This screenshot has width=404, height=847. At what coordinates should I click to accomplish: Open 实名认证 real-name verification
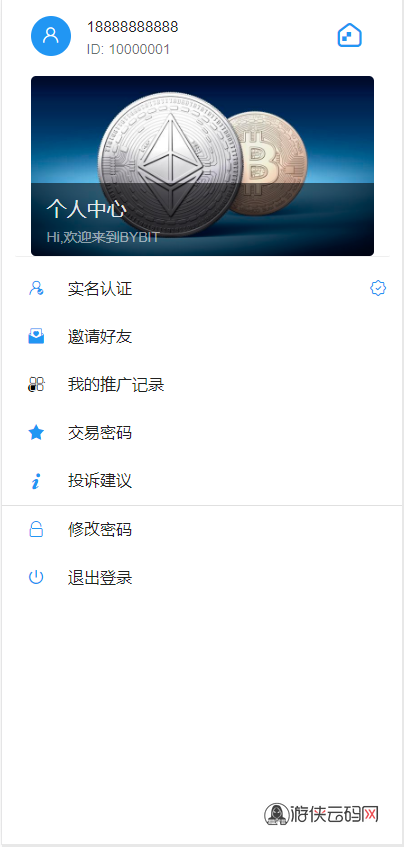202,289
